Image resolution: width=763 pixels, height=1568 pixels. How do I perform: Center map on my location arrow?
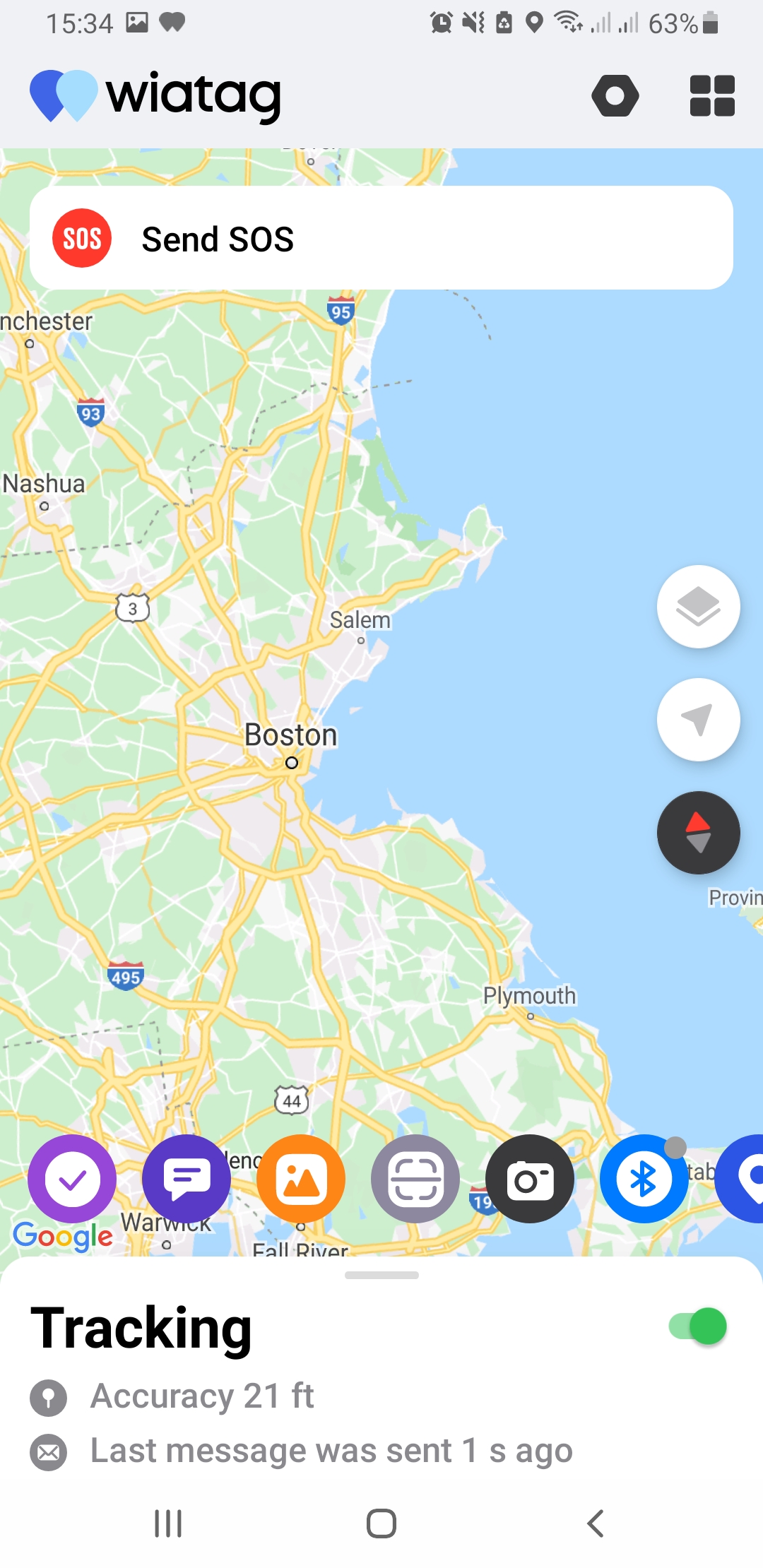[x=698, y=720]
